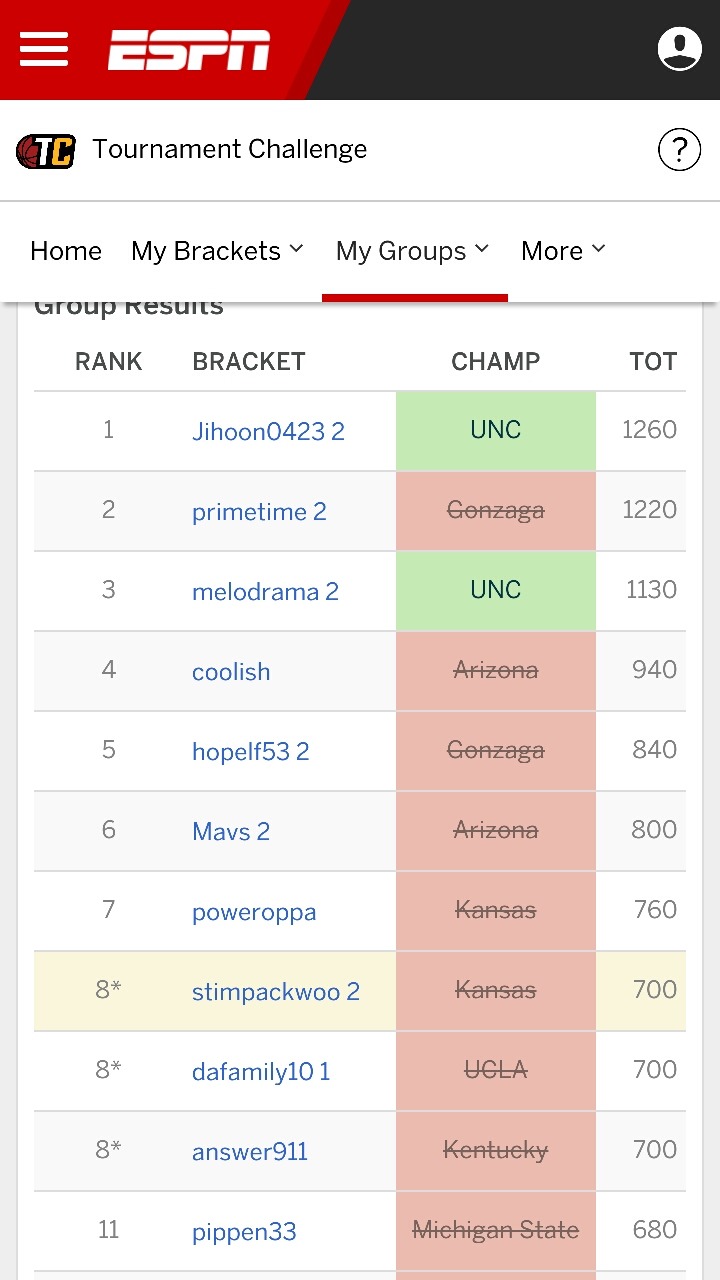
Task: Expand the More dropdown
Action: click(563, 251)
